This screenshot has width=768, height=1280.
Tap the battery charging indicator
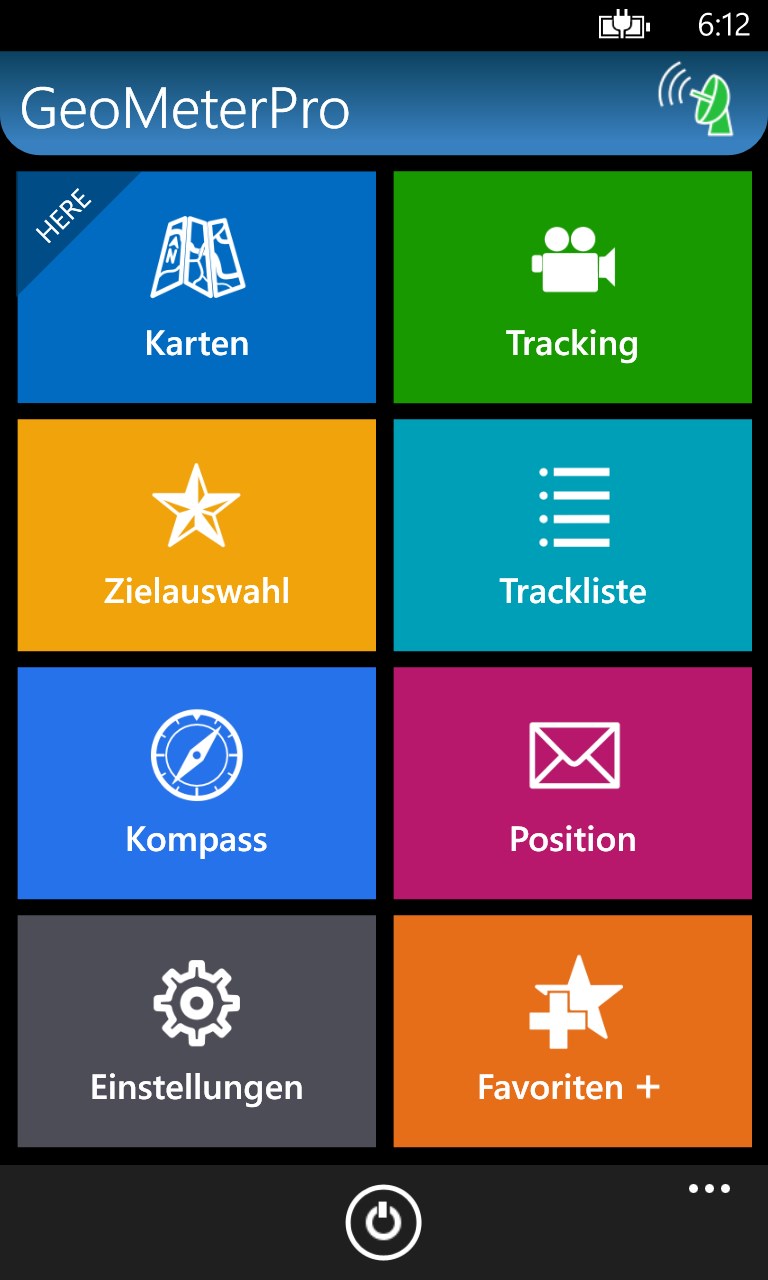click(622, 25)
